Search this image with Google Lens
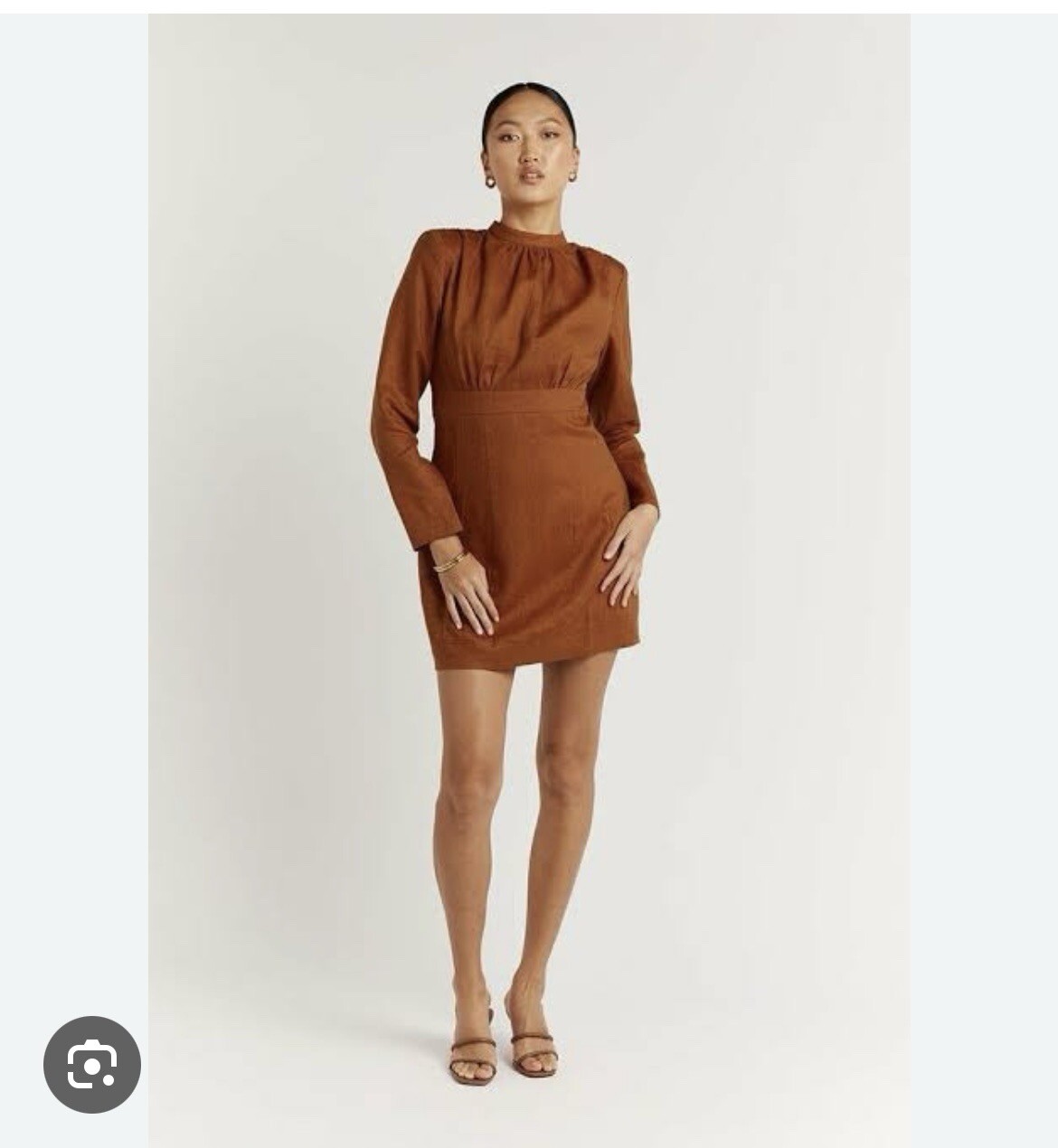The width and height of the screenshot is (1058, 1148). (92, 1064)
